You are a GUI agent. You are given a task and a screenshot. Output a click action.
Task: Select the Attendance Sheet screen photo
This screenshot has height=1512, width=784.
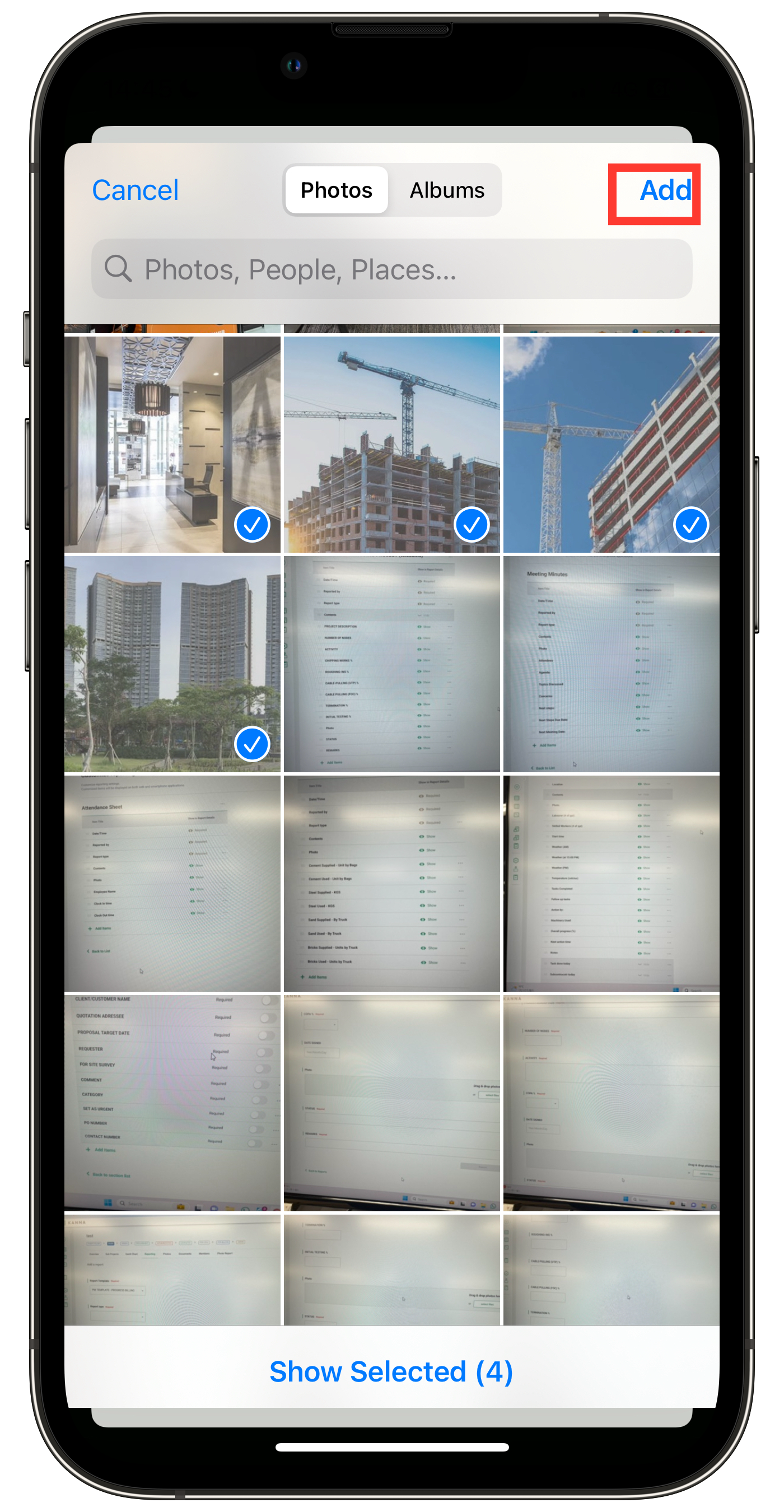pyautogui.click(x=172, y=883)
